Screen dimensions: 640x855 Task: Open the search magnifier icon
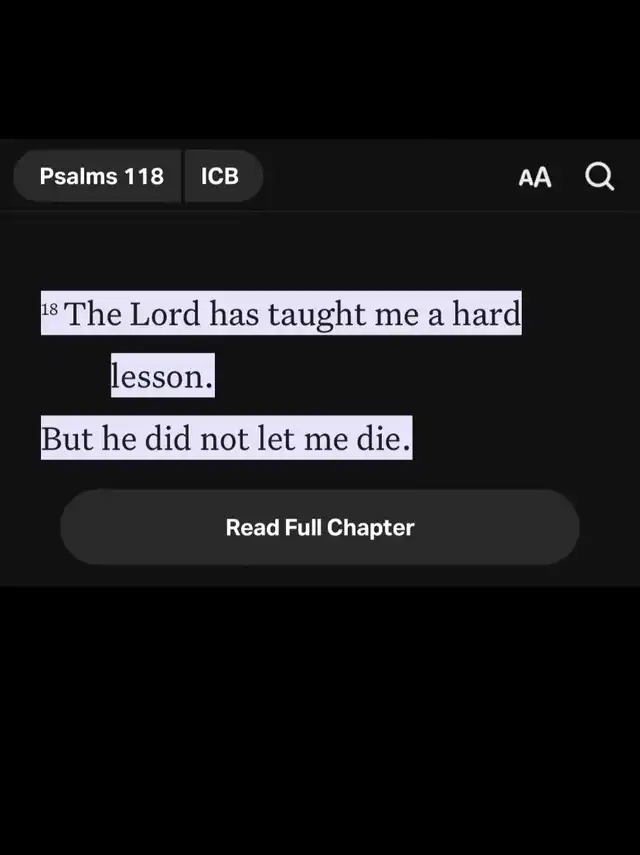[599, 177]
